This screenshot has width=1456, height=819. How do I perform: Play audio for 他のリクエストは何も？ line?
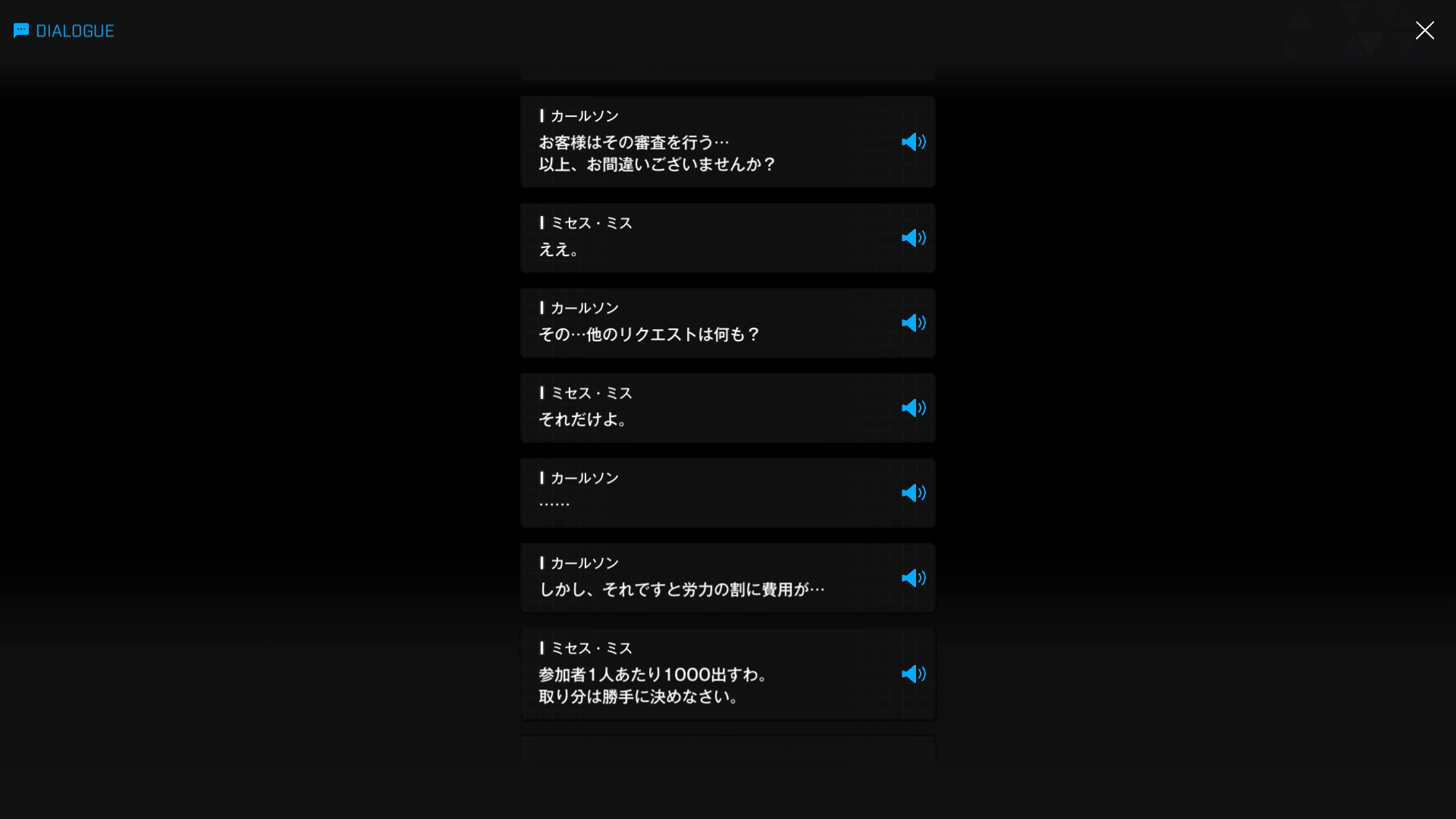pos(913,323)
